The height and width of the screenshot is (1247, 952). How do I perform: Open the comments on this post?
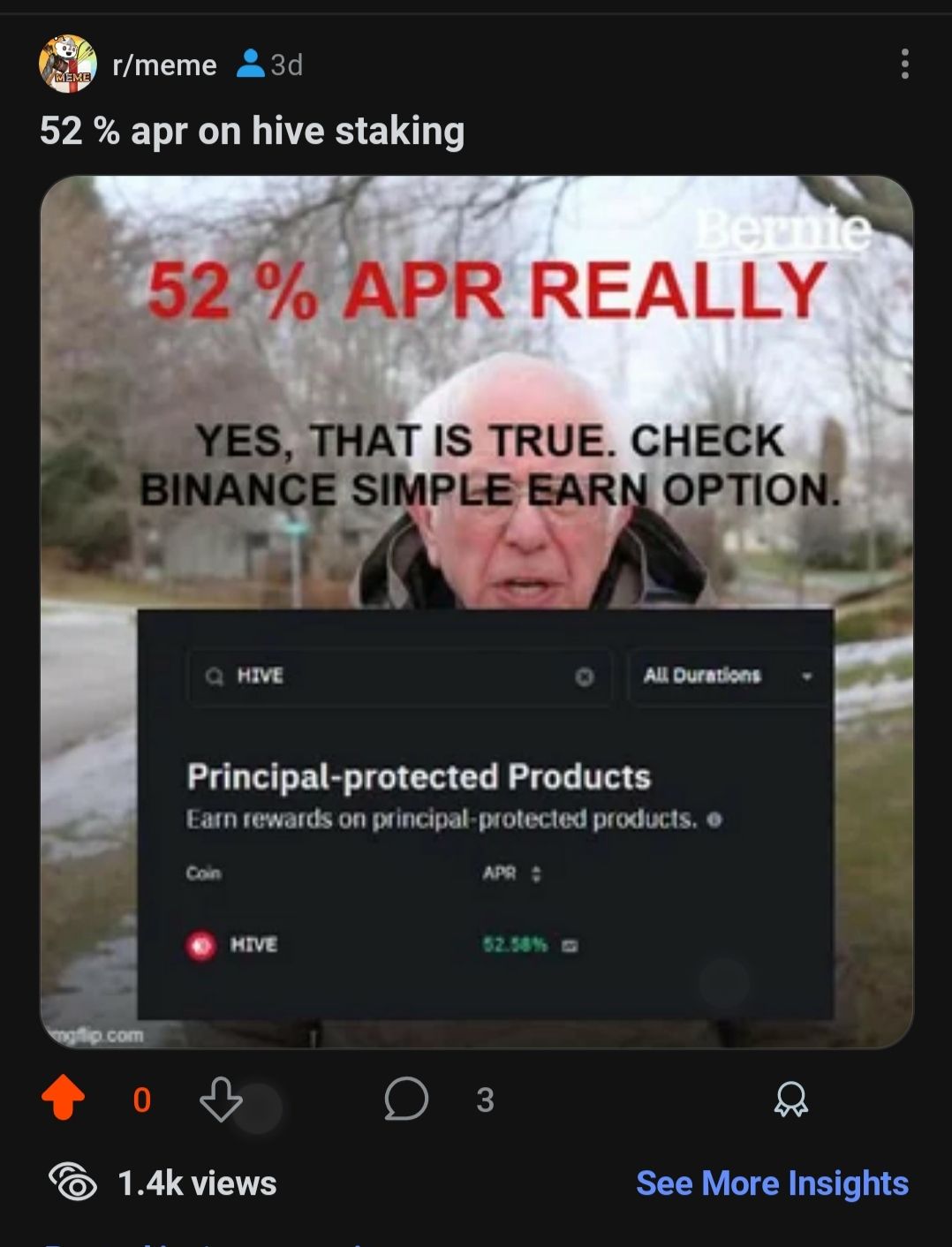click(x=407, y=1099)
